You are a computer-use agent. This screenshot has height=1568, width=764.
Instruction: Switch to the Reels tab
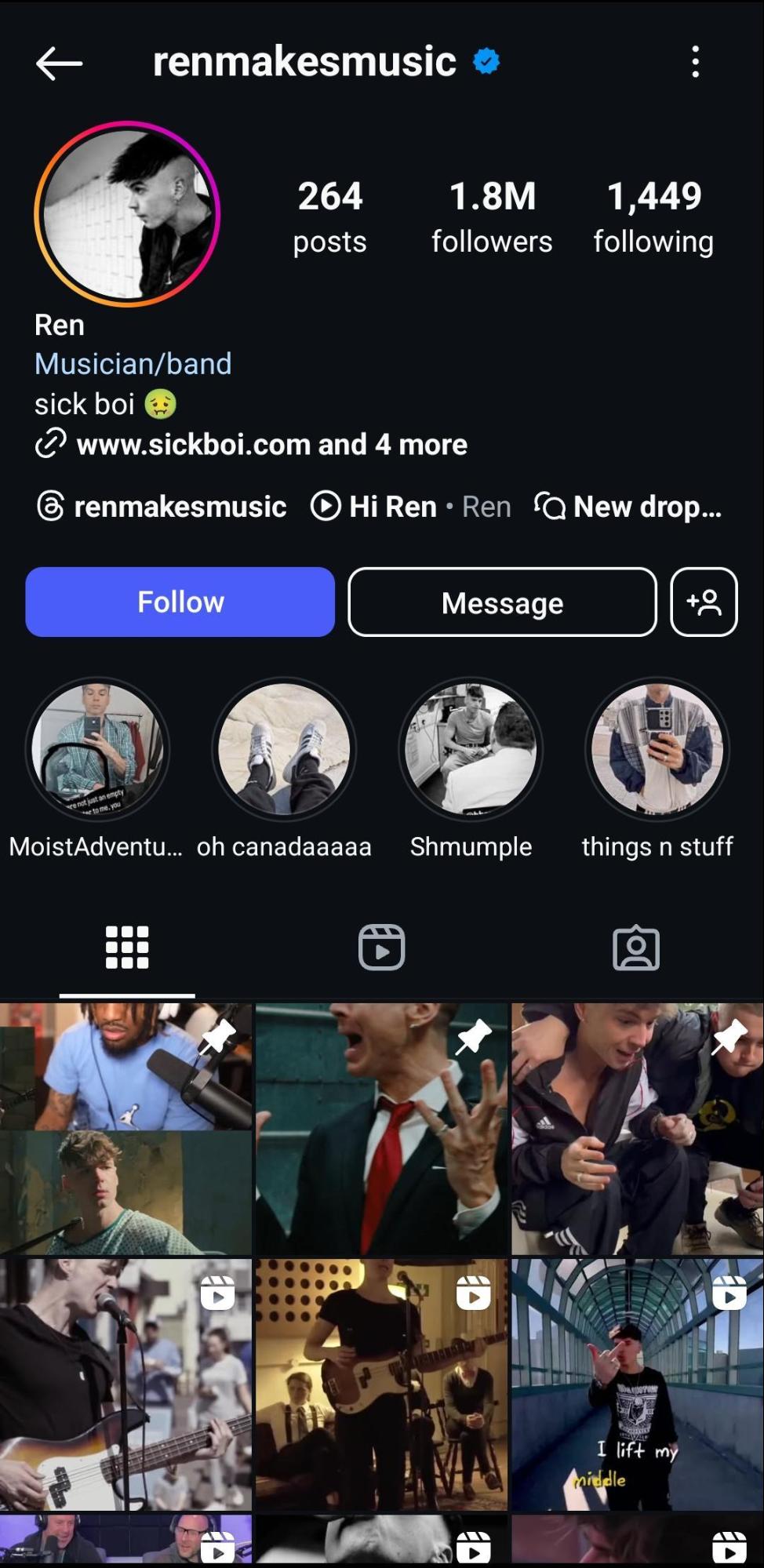click(382, 947)
